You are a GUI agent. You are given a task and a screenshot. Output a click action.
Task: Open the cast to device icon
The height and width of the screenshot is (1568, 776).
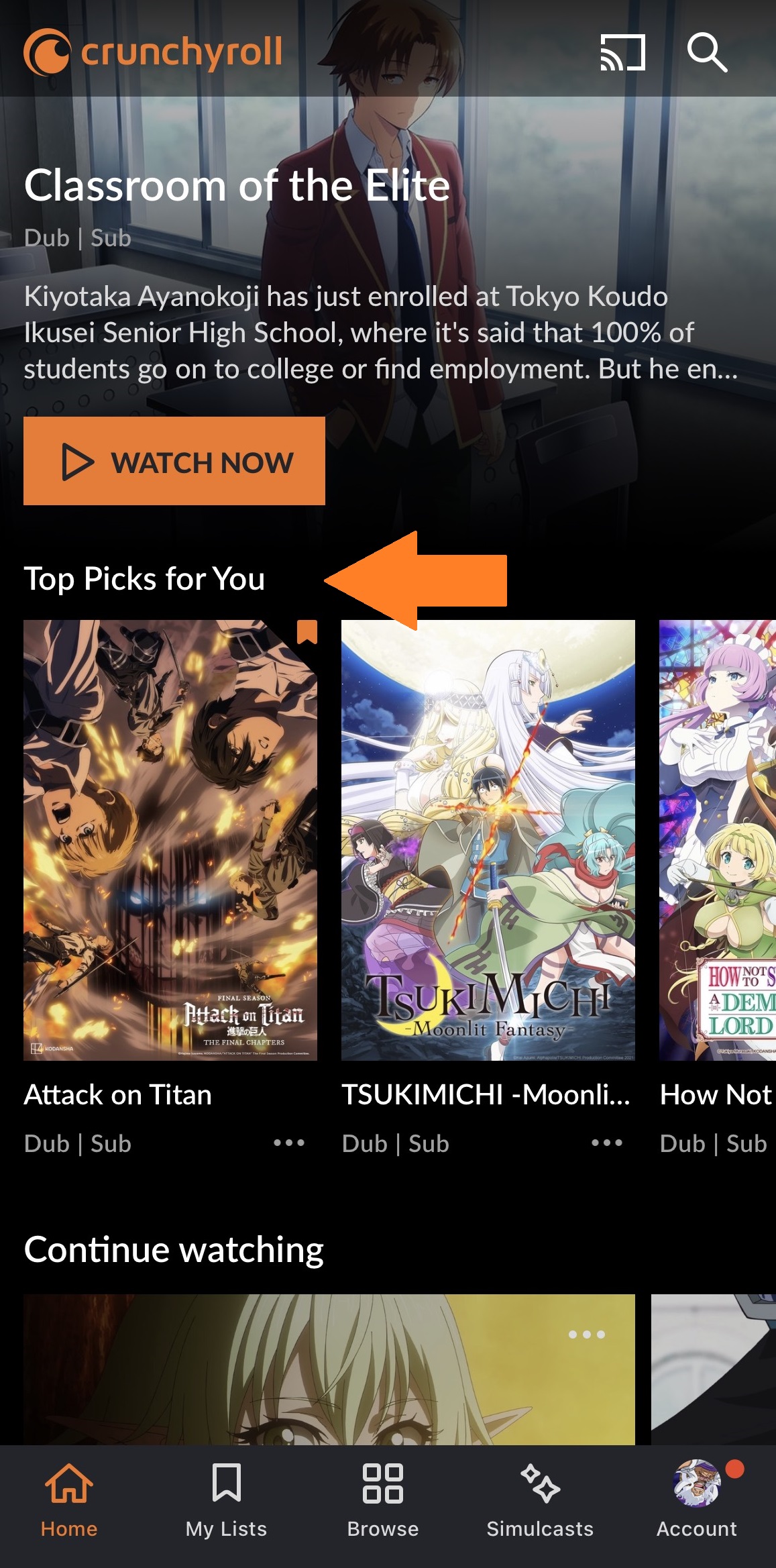[622, 52]
